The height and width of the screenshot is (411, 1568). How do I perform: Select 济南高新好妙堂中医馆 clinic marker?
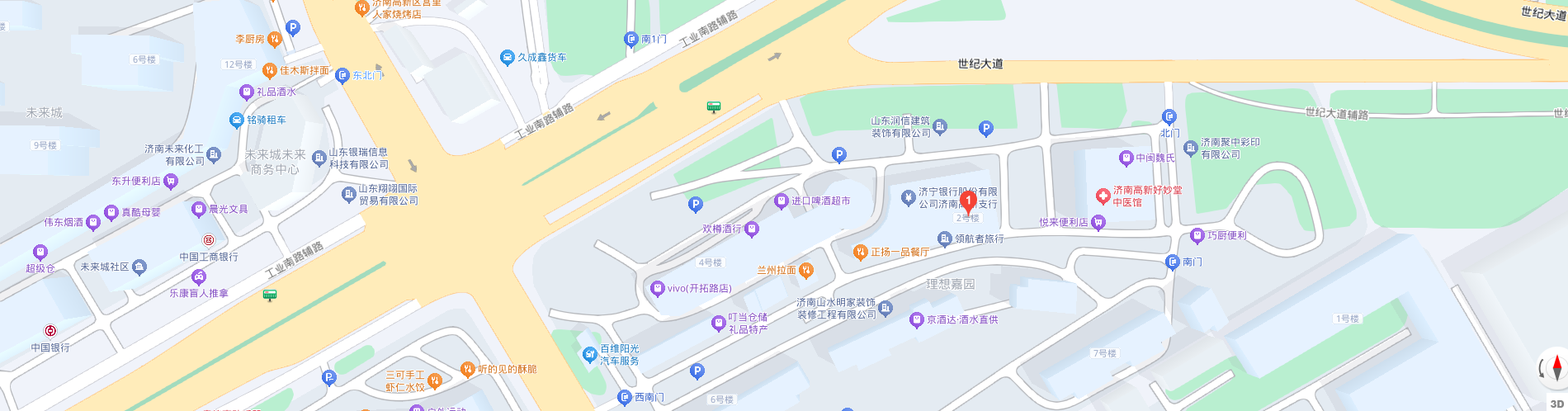click(x=1103, y=196)
